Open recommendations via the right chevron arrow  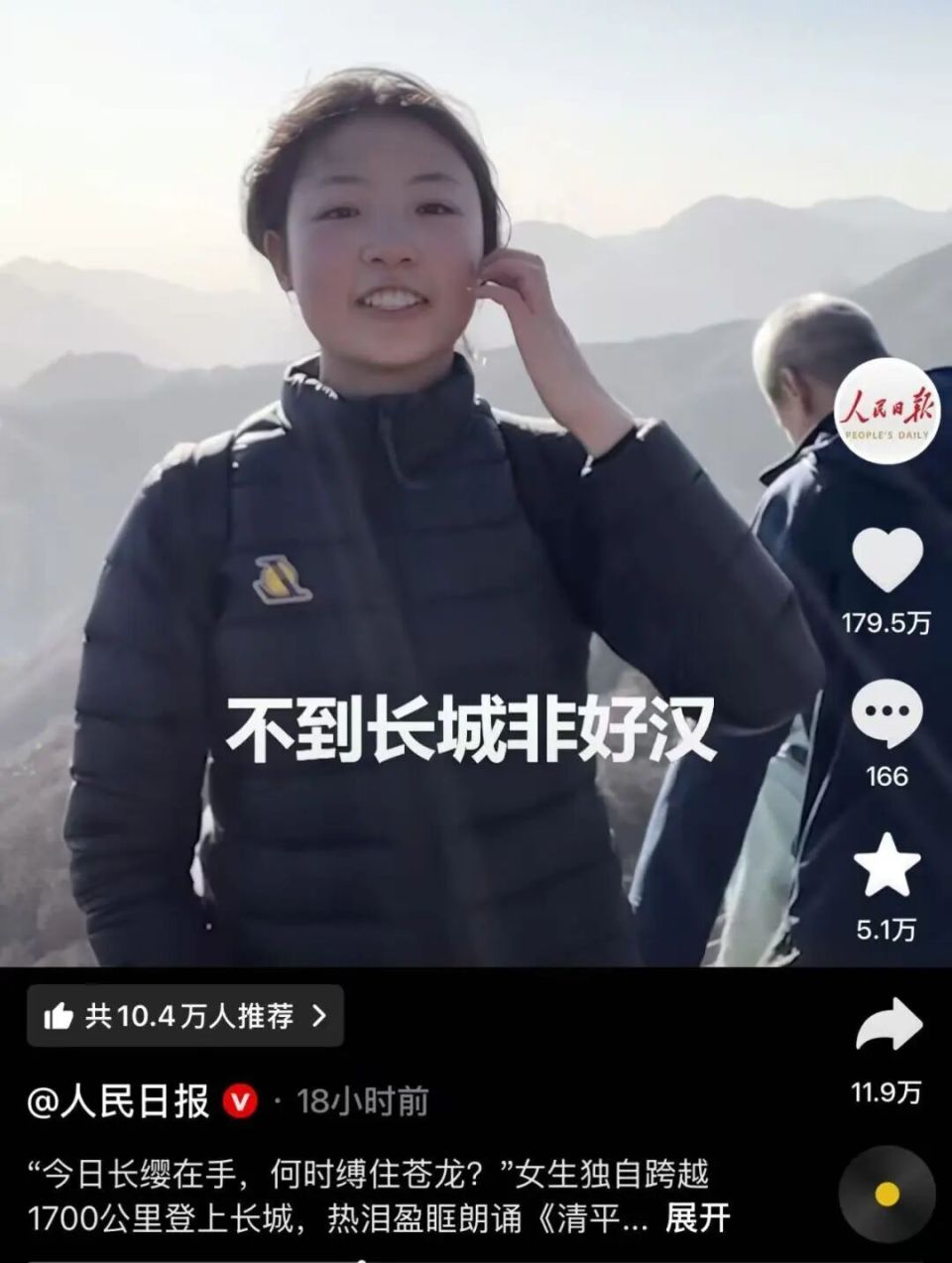click(x=317, y=1014)
